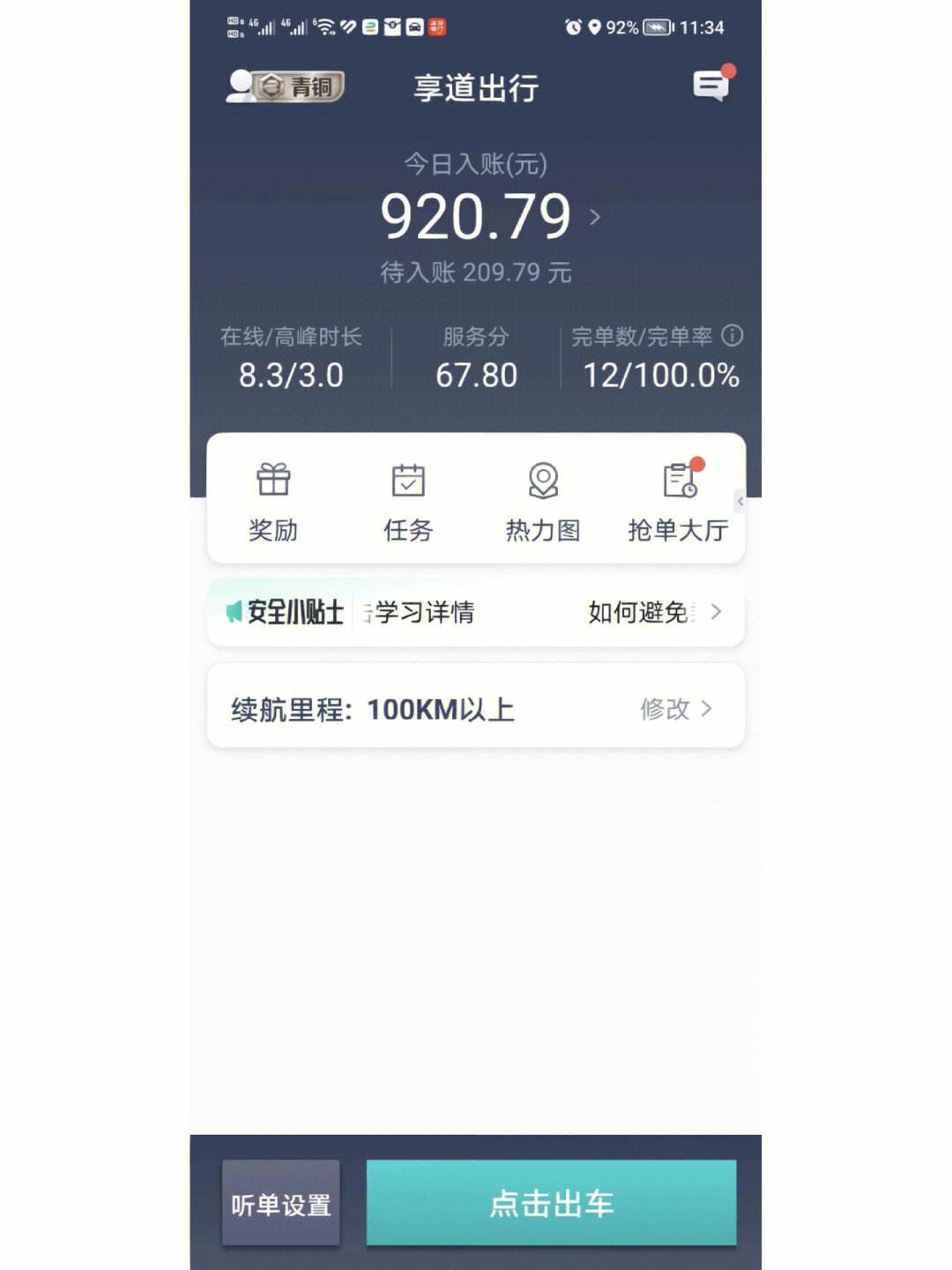Tap the 点击出车 start button
This screenshot has height=1270, width=952.
(x=552, y=1202)
